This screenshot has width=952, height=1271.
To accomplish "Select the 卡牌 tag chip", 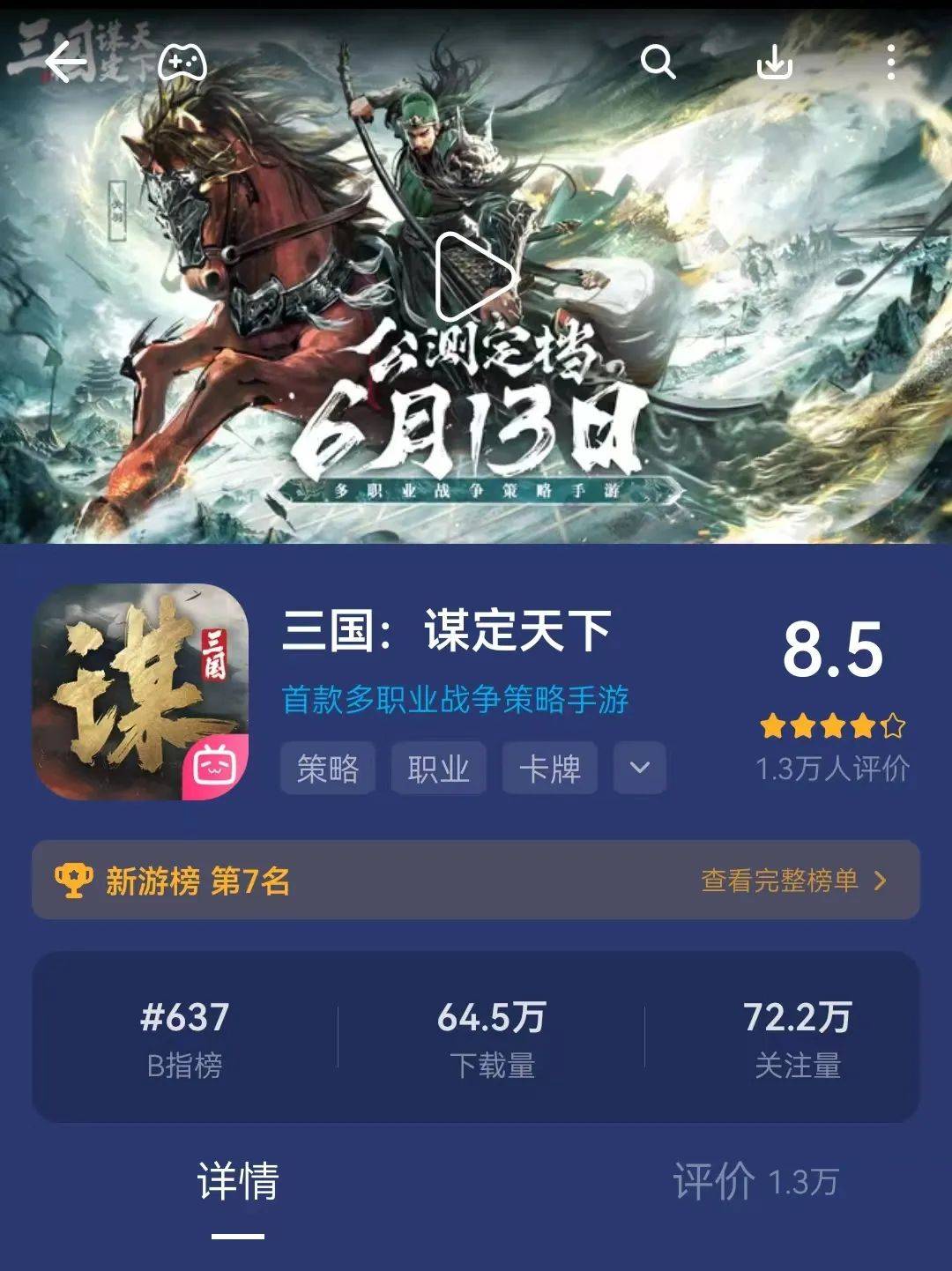I will point(549,769).
